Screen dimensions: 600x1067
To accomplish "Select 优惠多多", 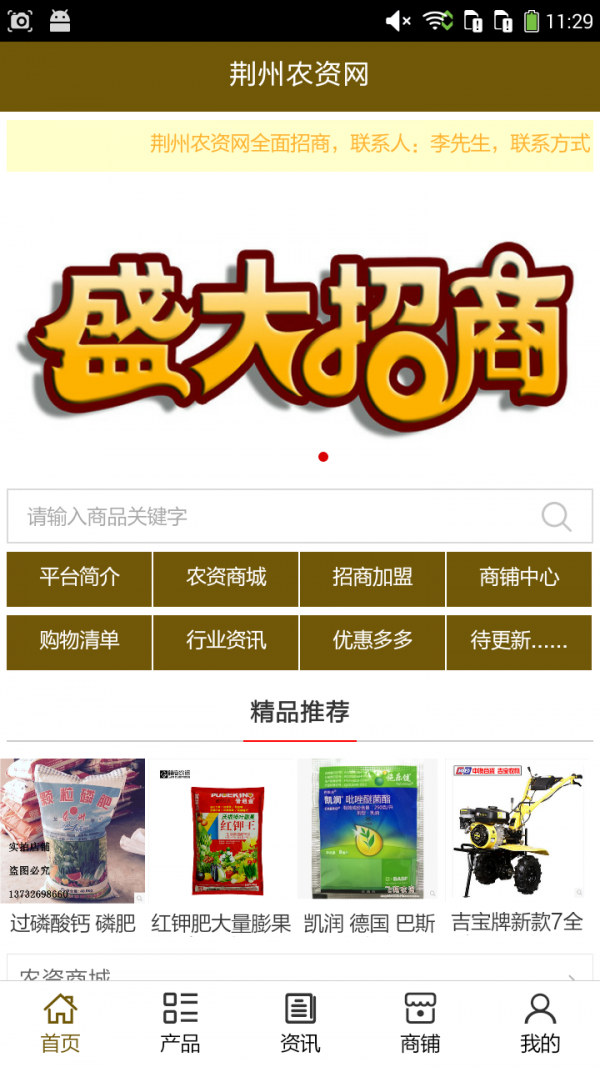I will [372, 641].
